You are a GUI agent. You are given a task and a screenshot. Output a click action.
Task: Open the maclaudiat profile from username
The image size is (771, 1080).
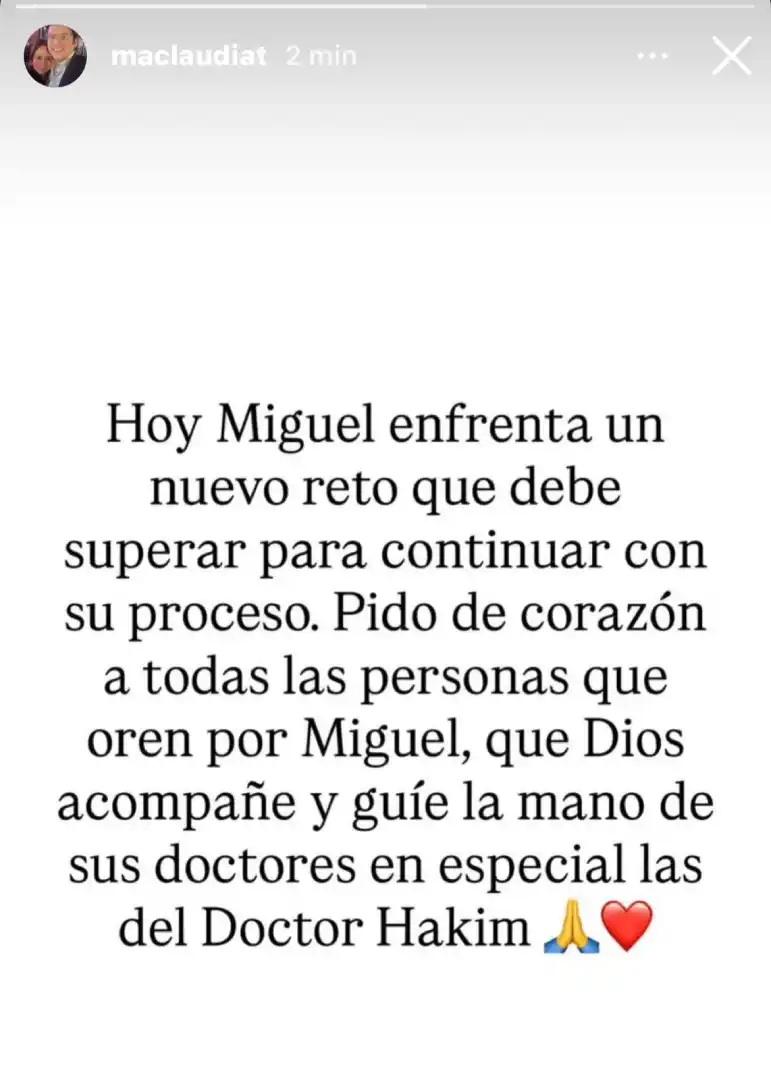(x=189, y=57)
